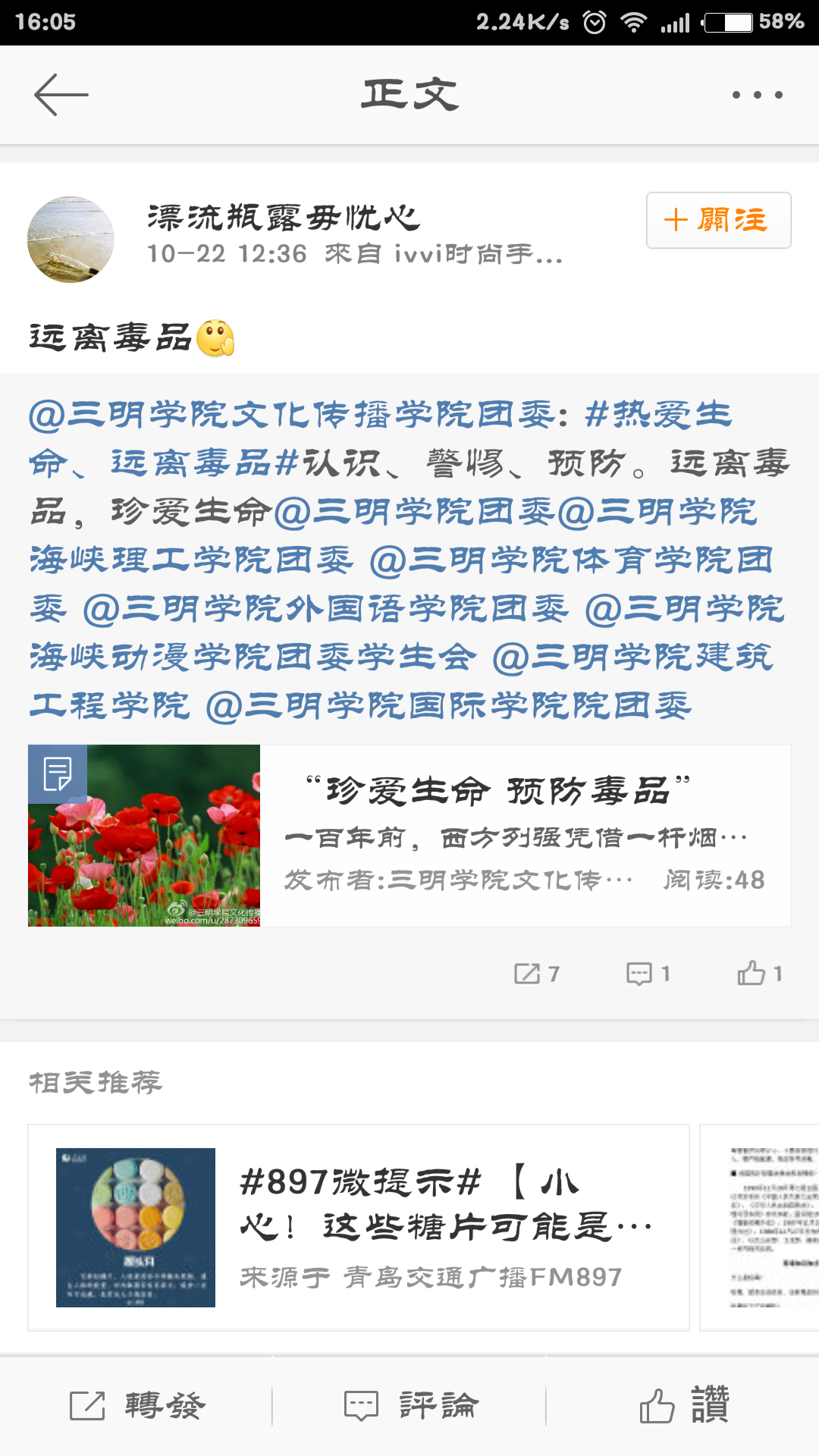Open the three-dot overflow menu
This screenshot has width=819, height=1456.
(757, 95)
